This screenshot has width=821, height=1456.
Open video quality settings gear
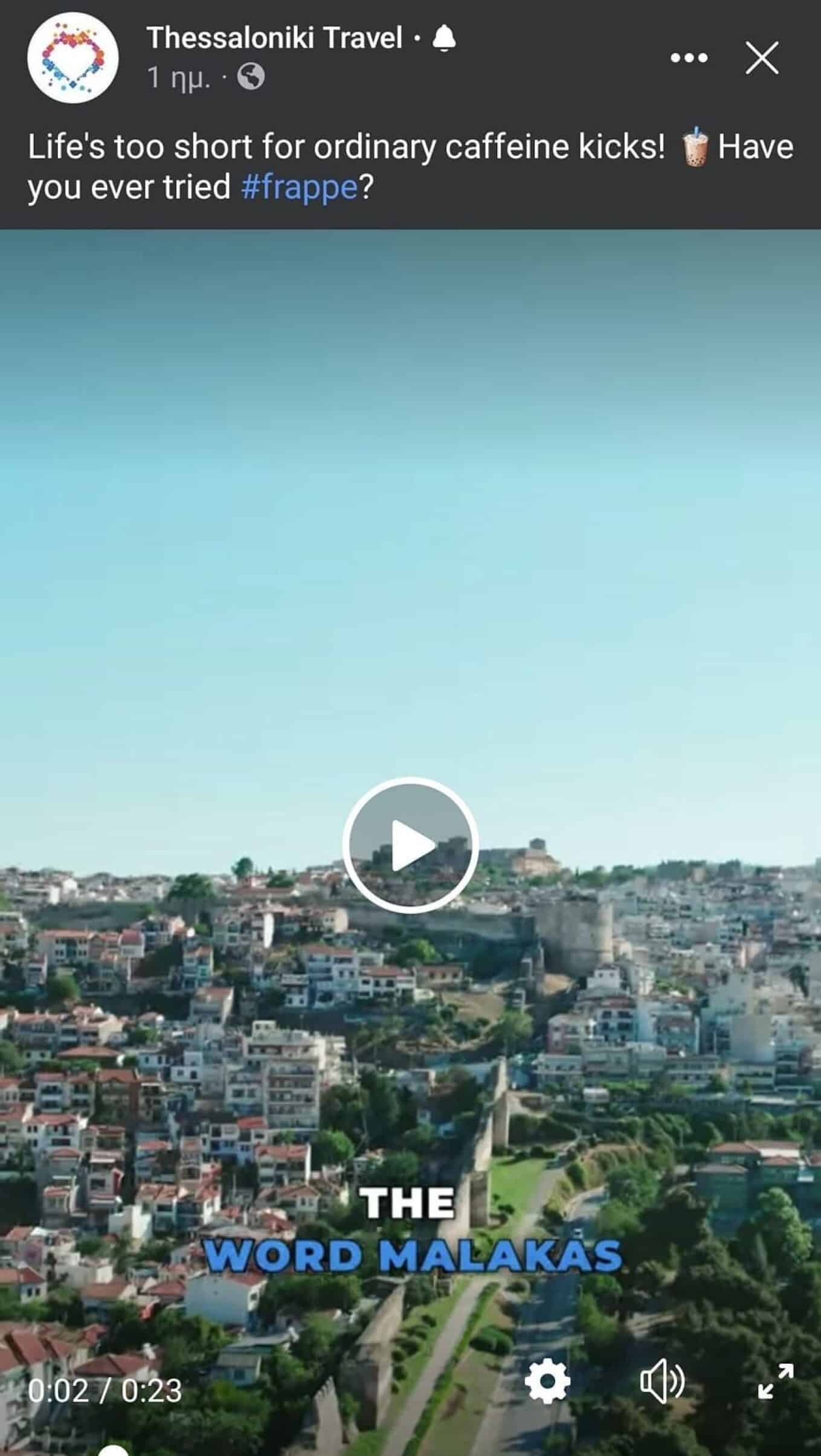tap(547, 1382)
